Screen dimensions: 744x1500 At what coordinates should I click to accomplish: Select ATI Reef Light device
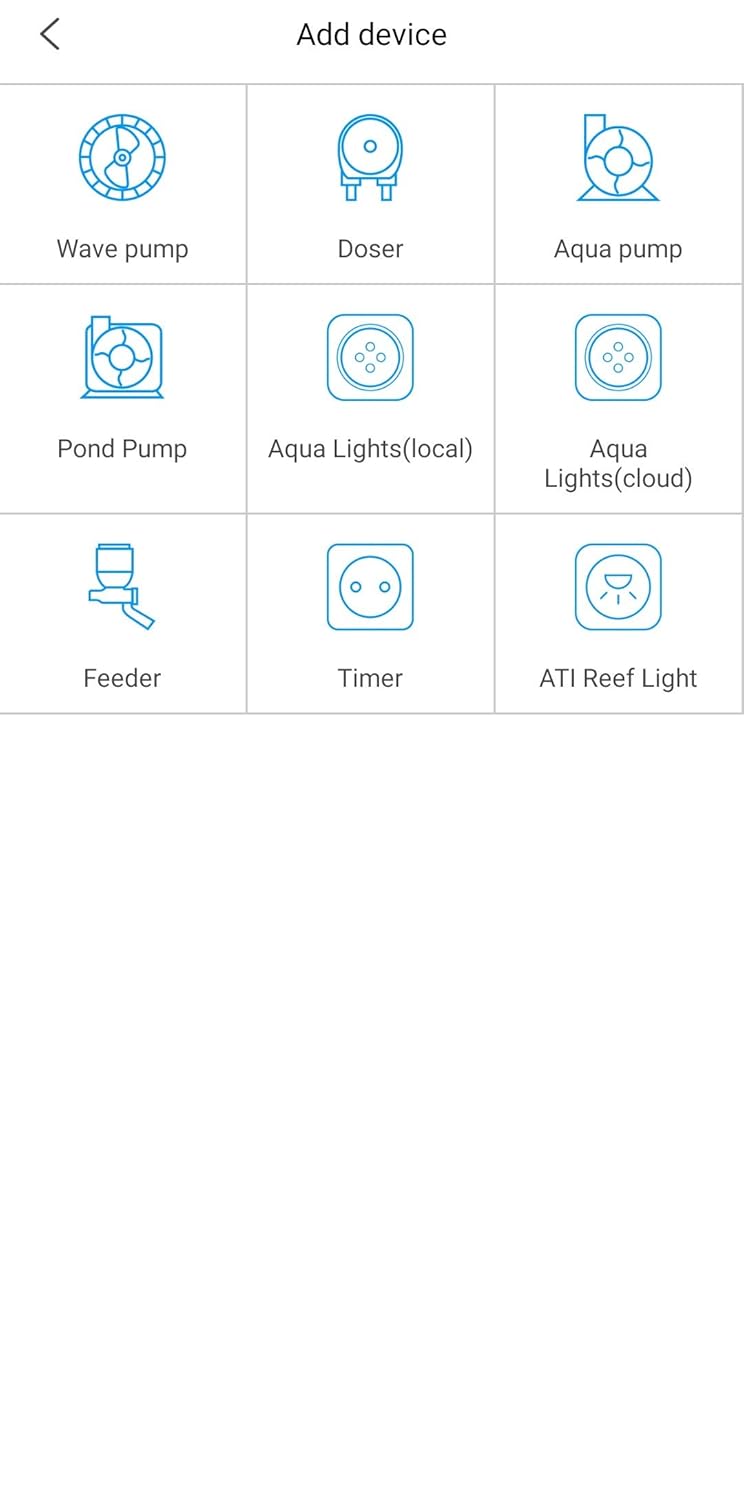click(618, 614)
